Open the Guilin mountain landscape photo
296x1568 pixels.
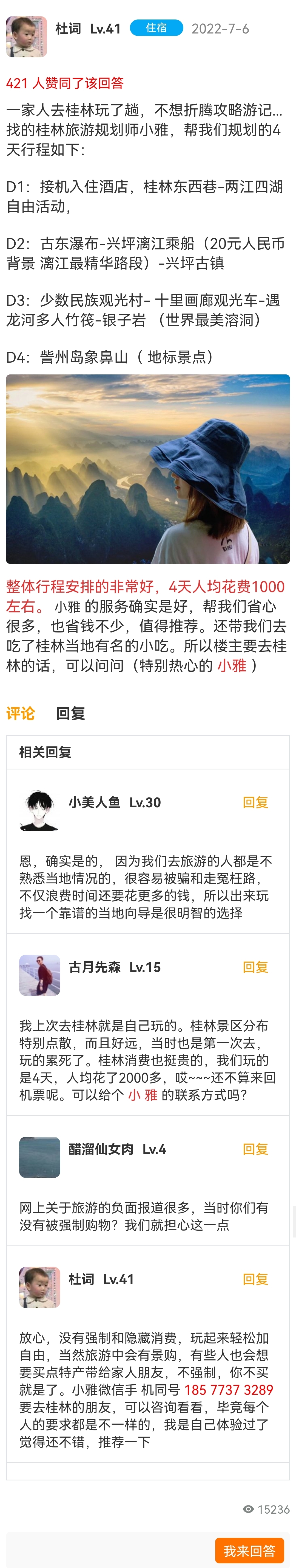(148, 469)
